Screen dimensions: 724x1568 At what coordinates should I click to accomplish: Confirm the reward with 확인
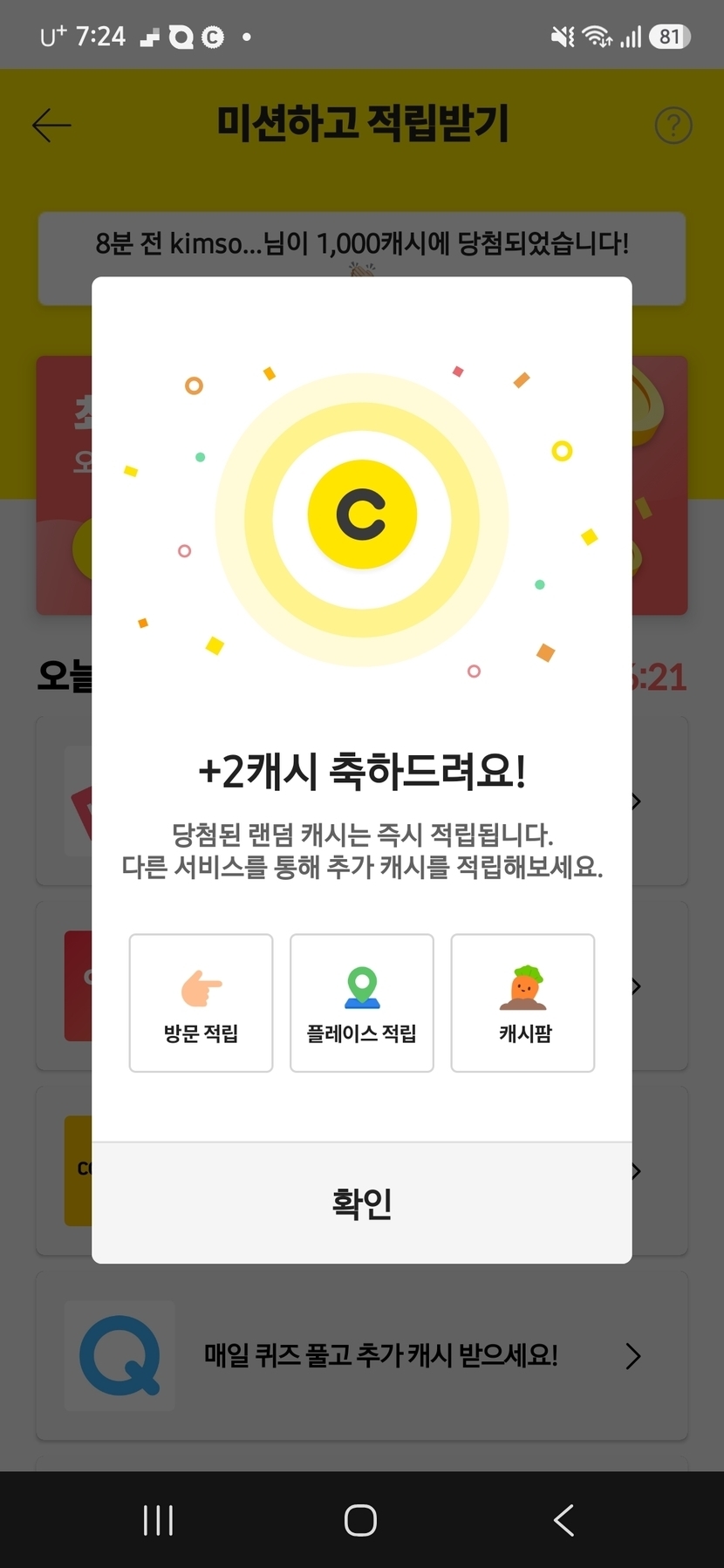(362, 1203)
